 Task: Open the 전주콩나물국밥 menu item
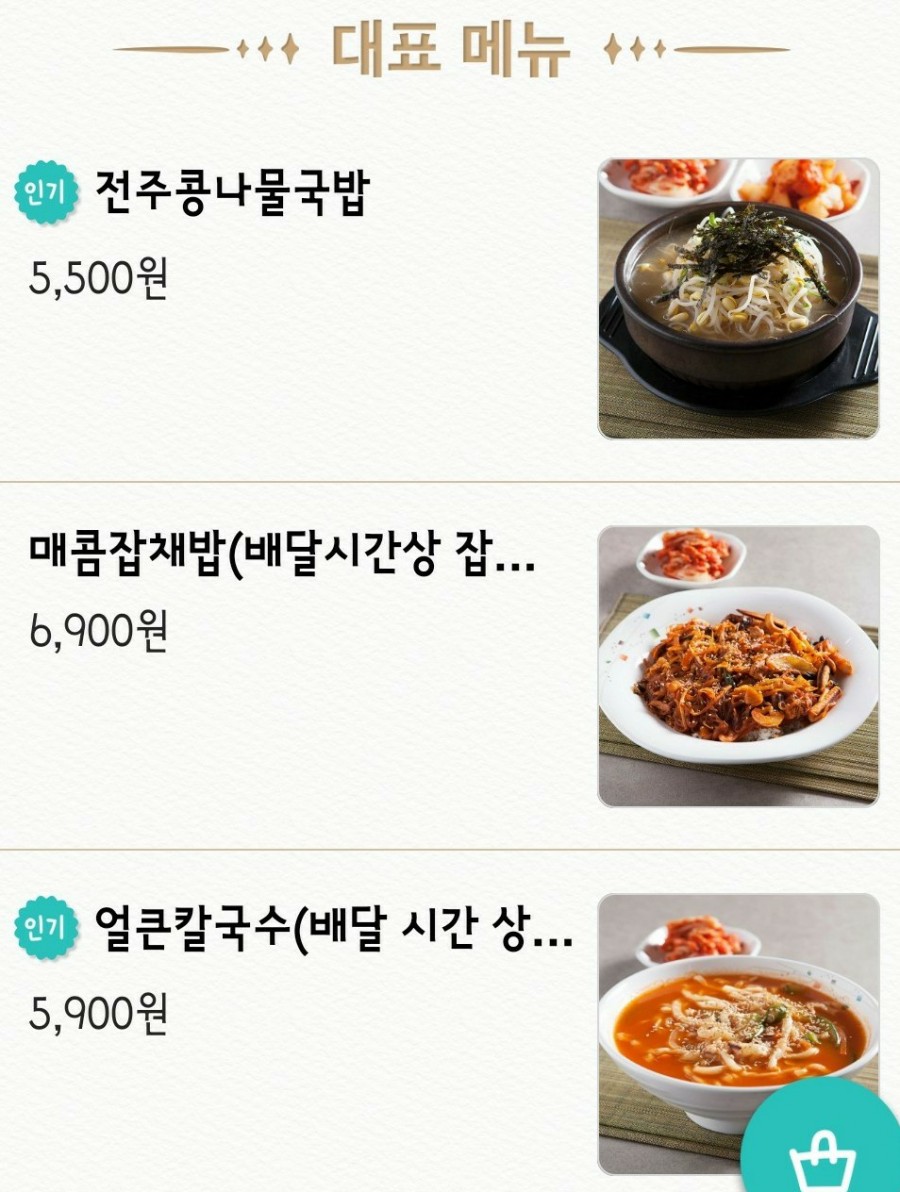(x=232, y=195)
